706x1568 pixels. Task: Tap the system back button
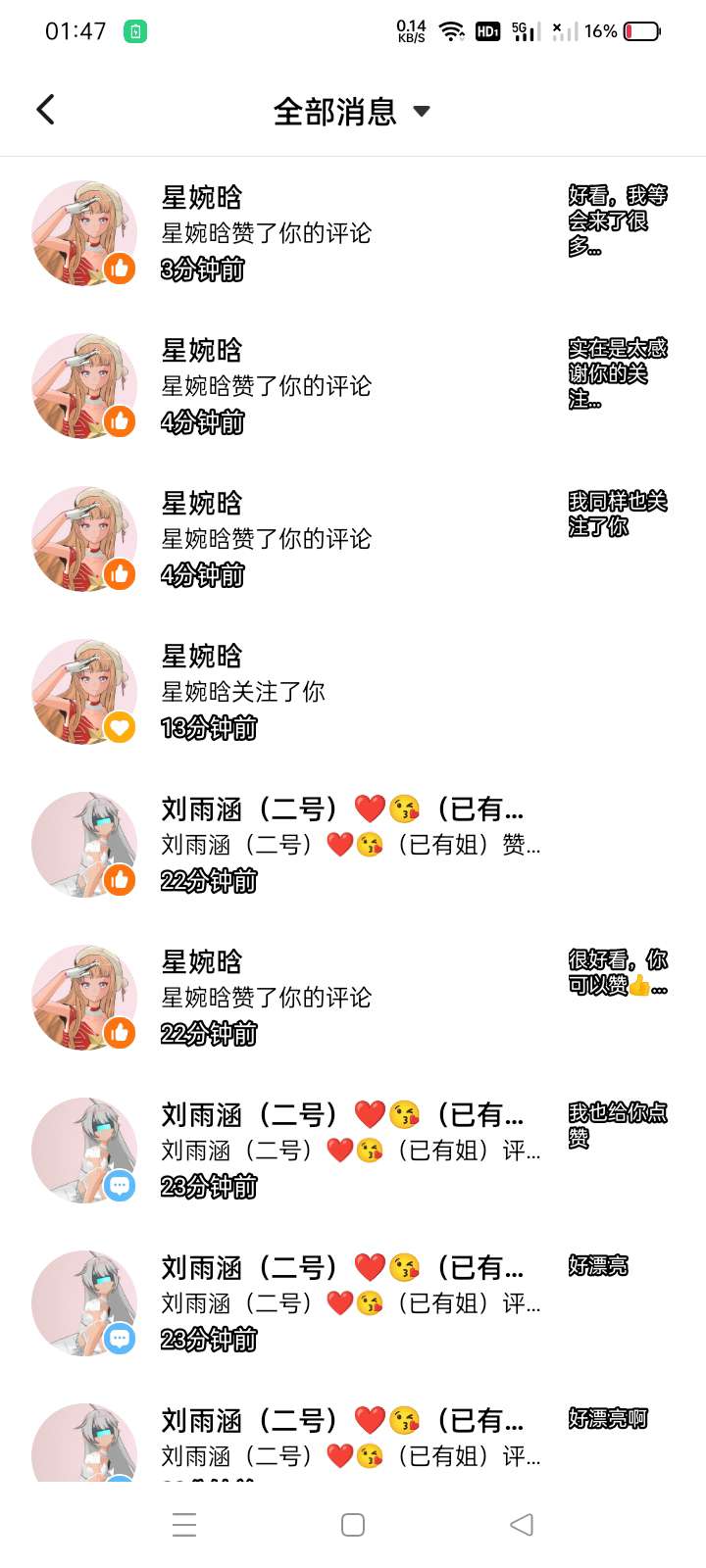click(522, 1525)
